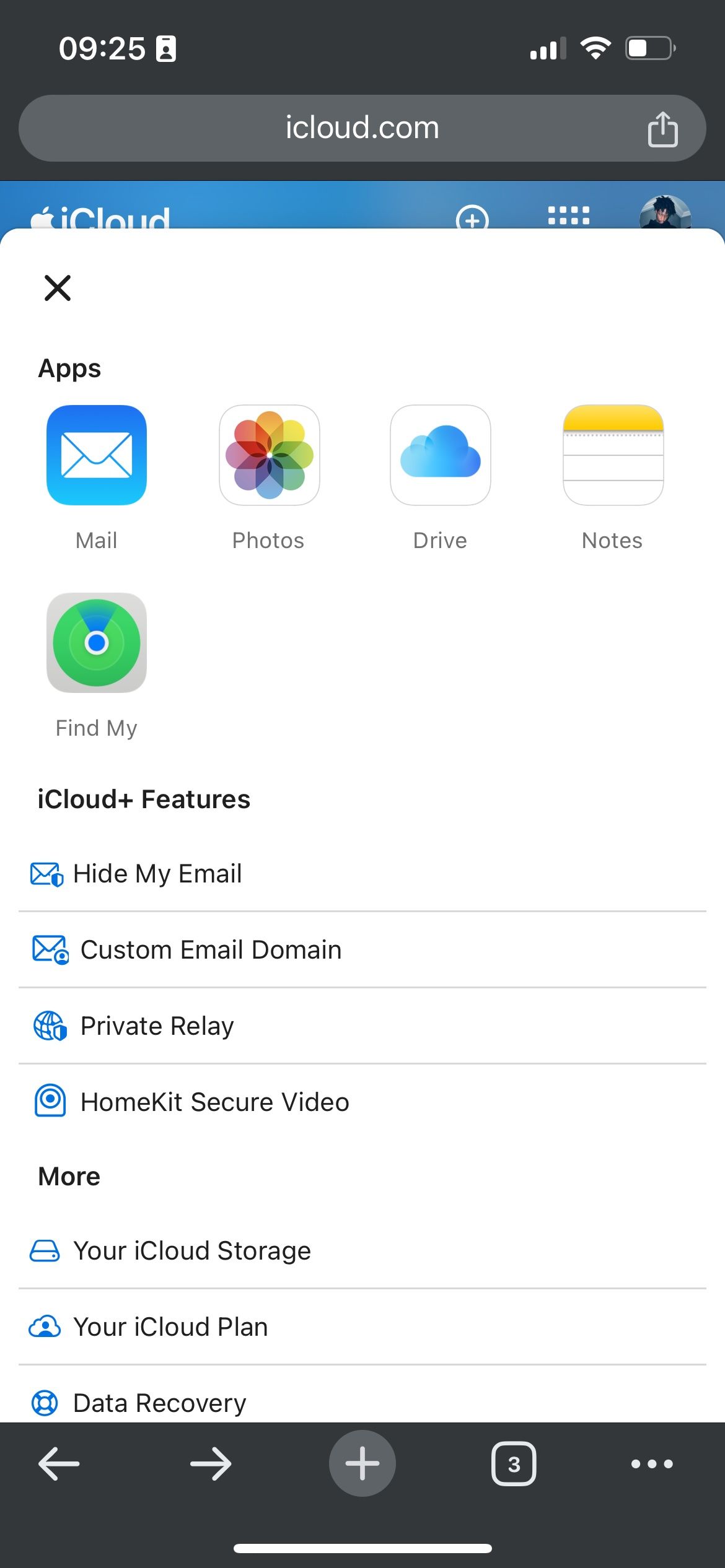Open Custom Email Domain settings
725x1568 pixels.
[x=210, y=949]
